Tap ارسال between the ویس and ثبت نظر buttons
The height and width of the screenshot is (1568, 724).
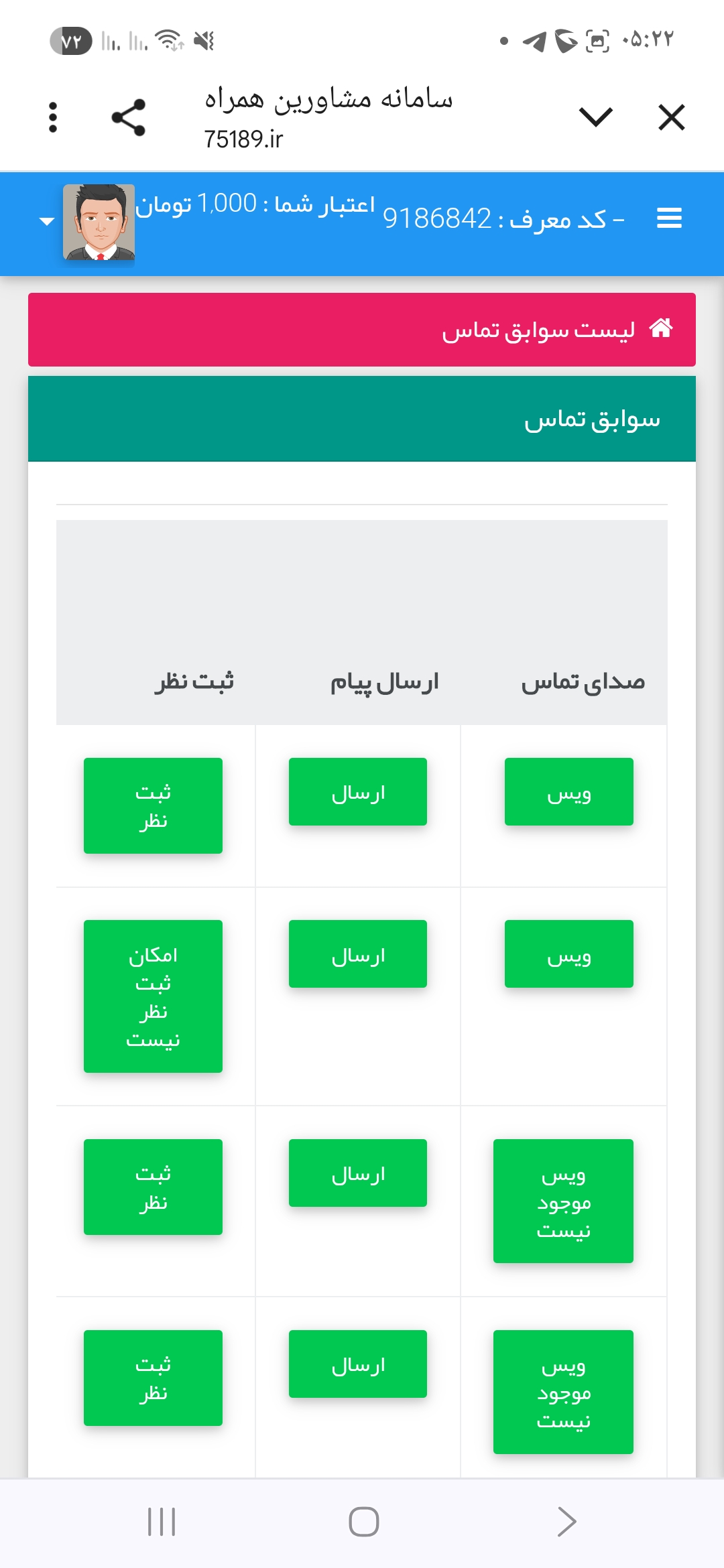pos(358,791)
